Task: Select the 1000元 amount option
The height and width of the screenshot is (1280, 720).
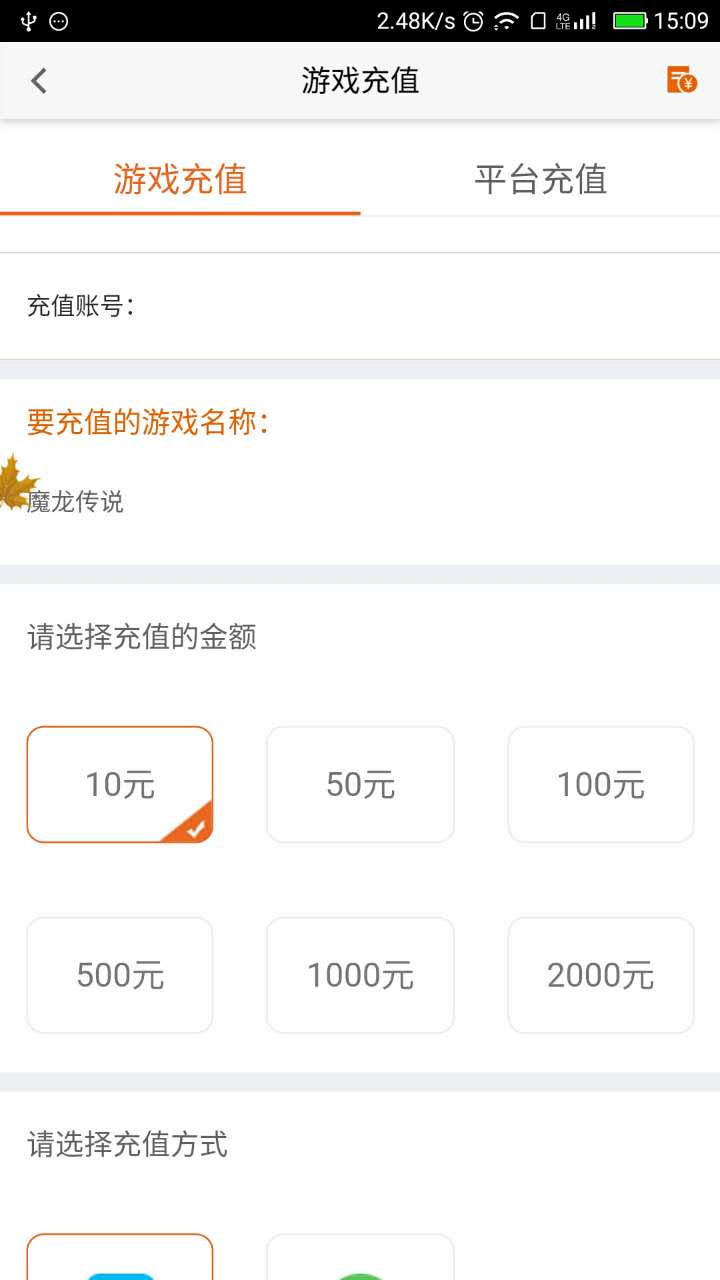Action: (360, 975)
